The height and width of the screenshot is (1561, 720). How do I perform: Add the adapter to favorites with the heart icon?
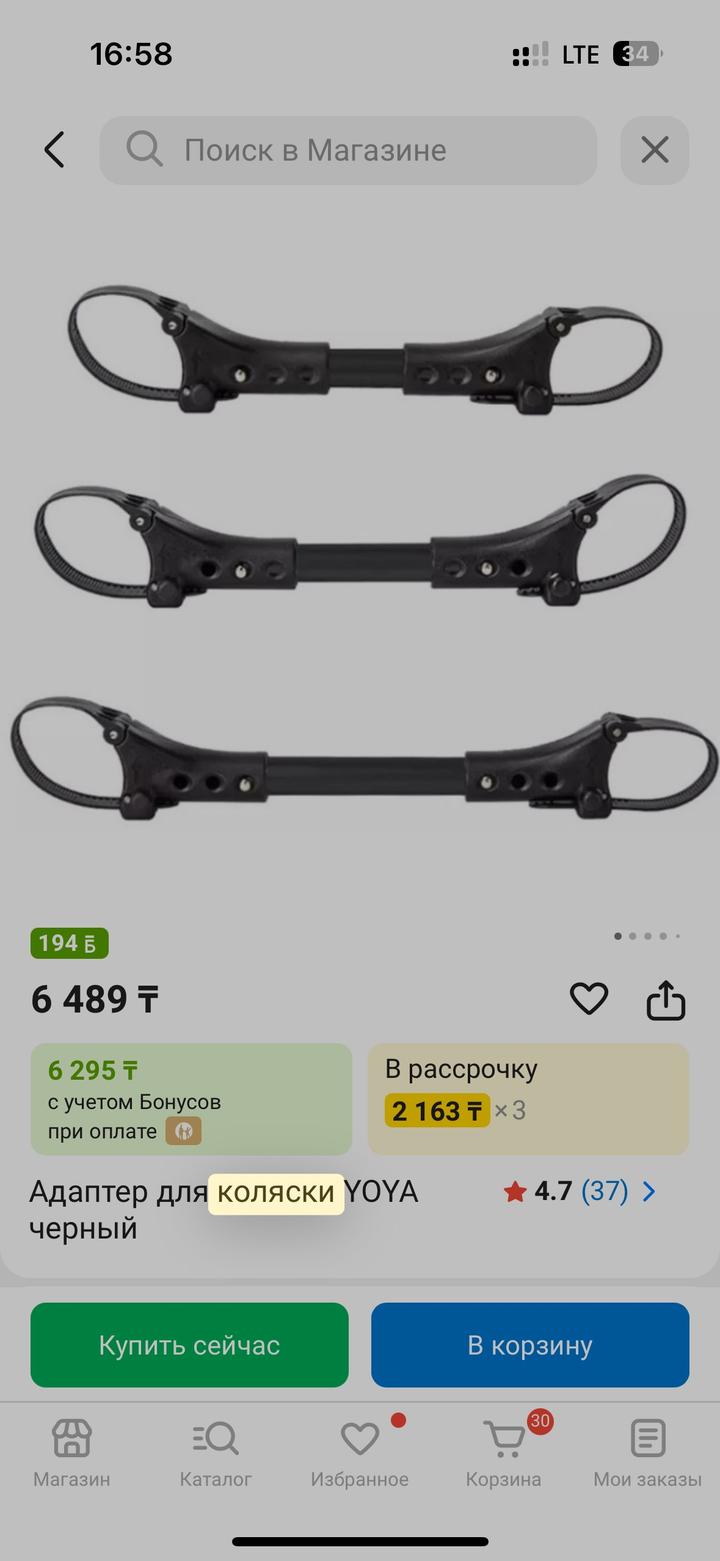(588, 999)
